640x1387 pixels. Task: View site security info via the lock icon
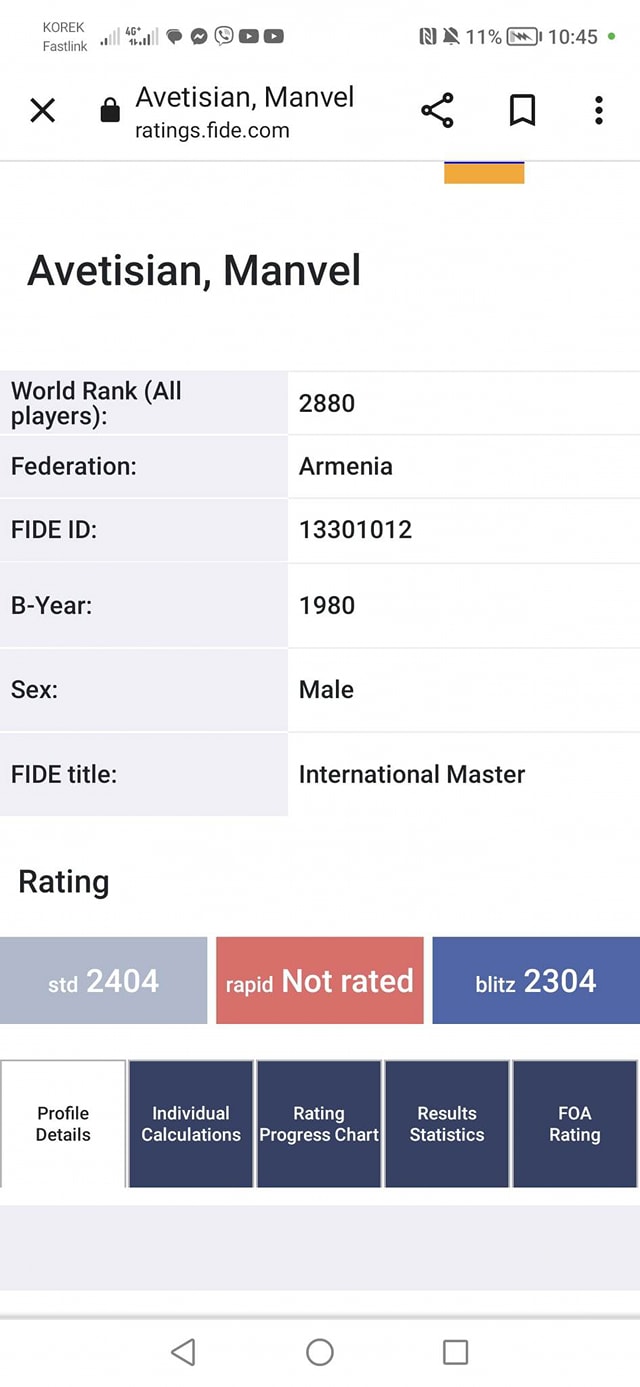110,111
